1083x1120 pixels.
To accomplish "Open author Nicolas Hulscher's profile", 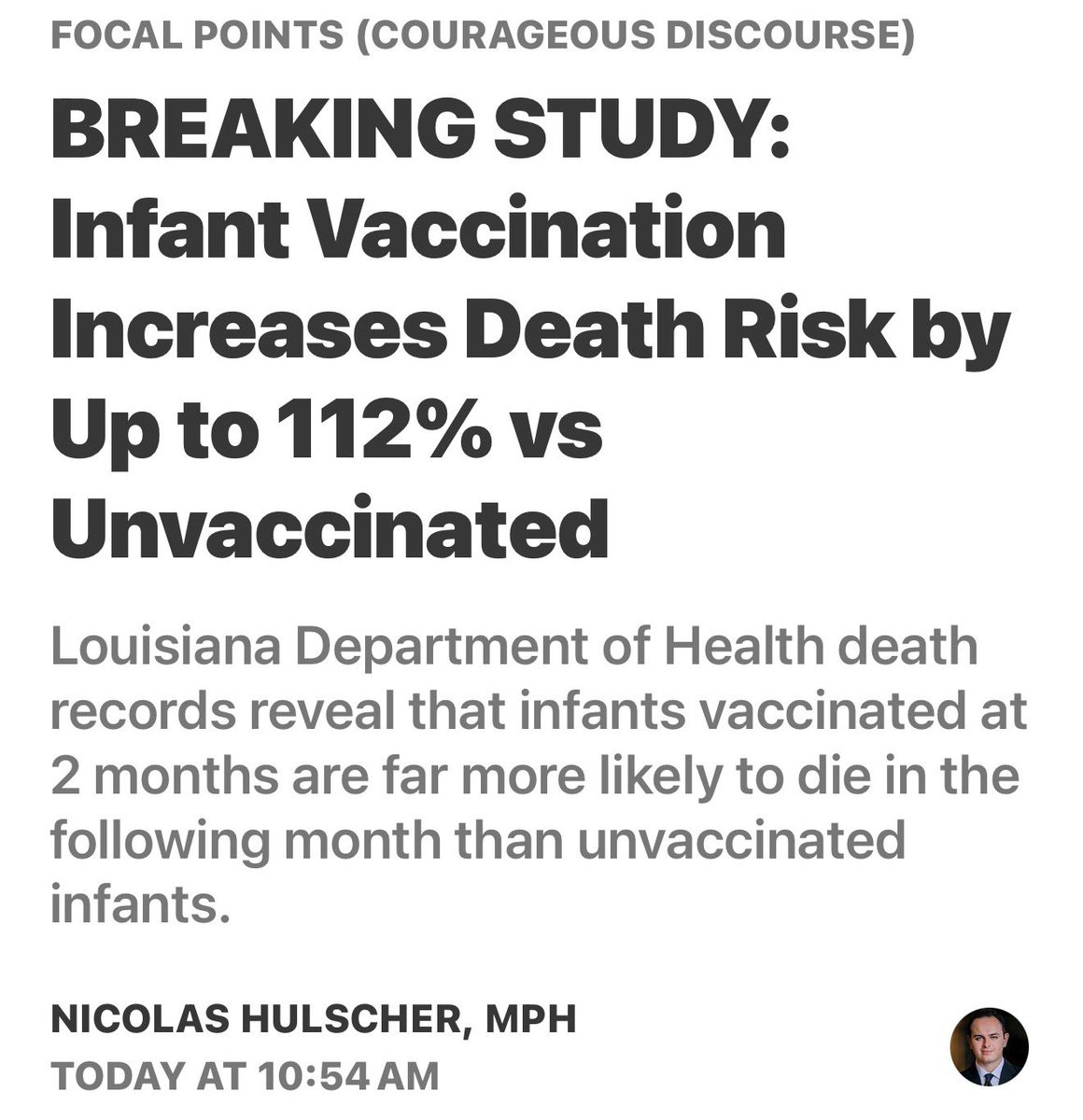I will tap(313, 1018).
